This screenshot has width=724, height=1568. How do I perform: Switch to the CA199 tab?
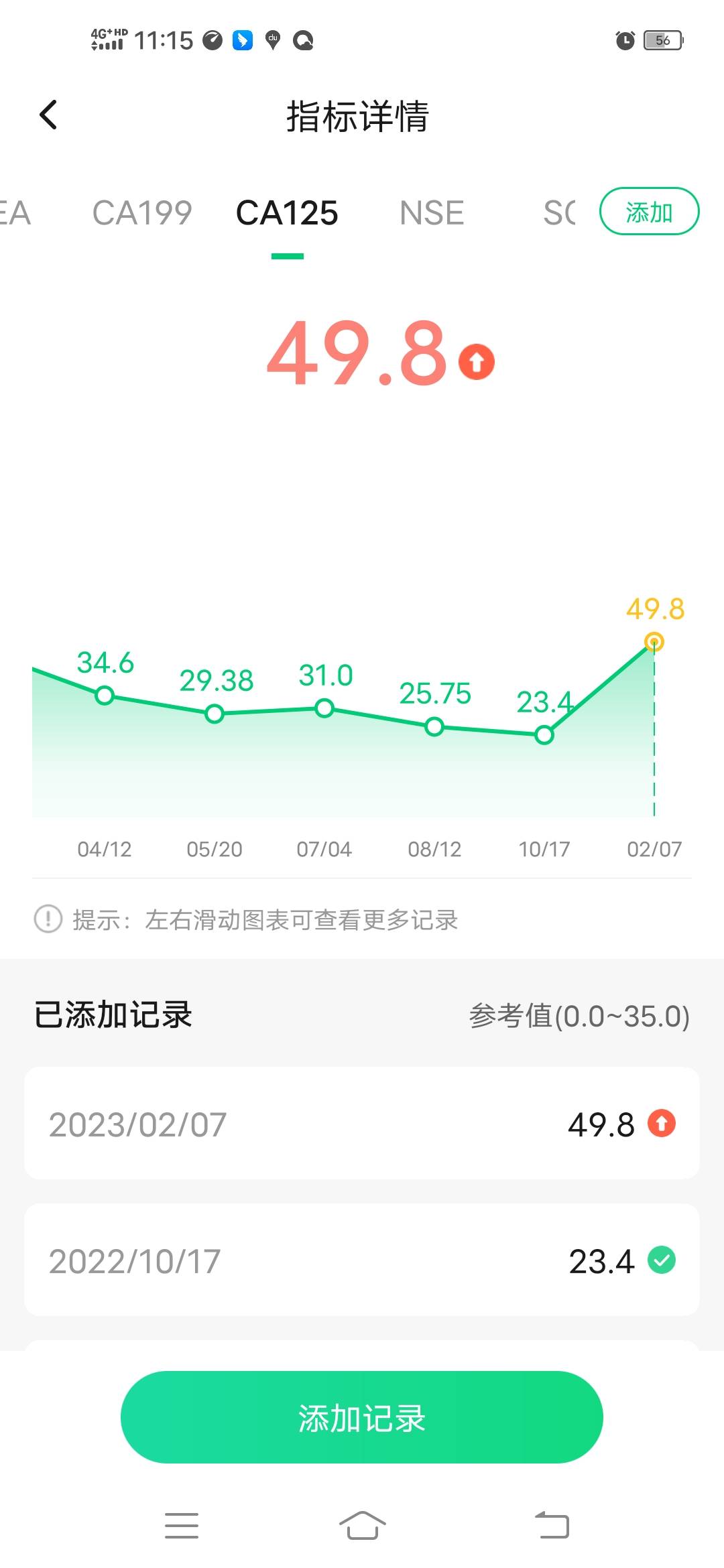tap(143, 212)
